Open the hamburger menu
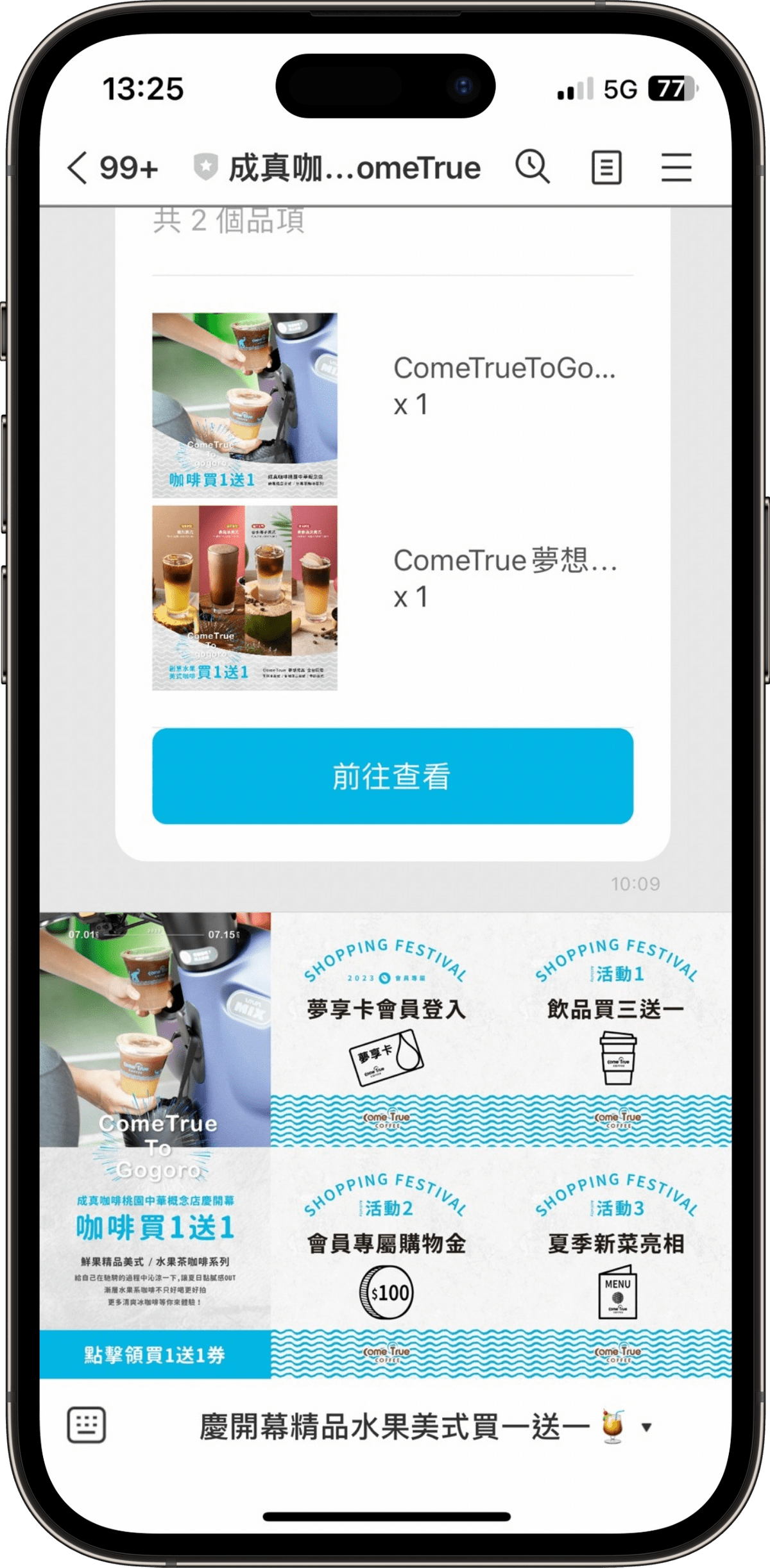770x1568 pixels. click(x=676, y=168)
